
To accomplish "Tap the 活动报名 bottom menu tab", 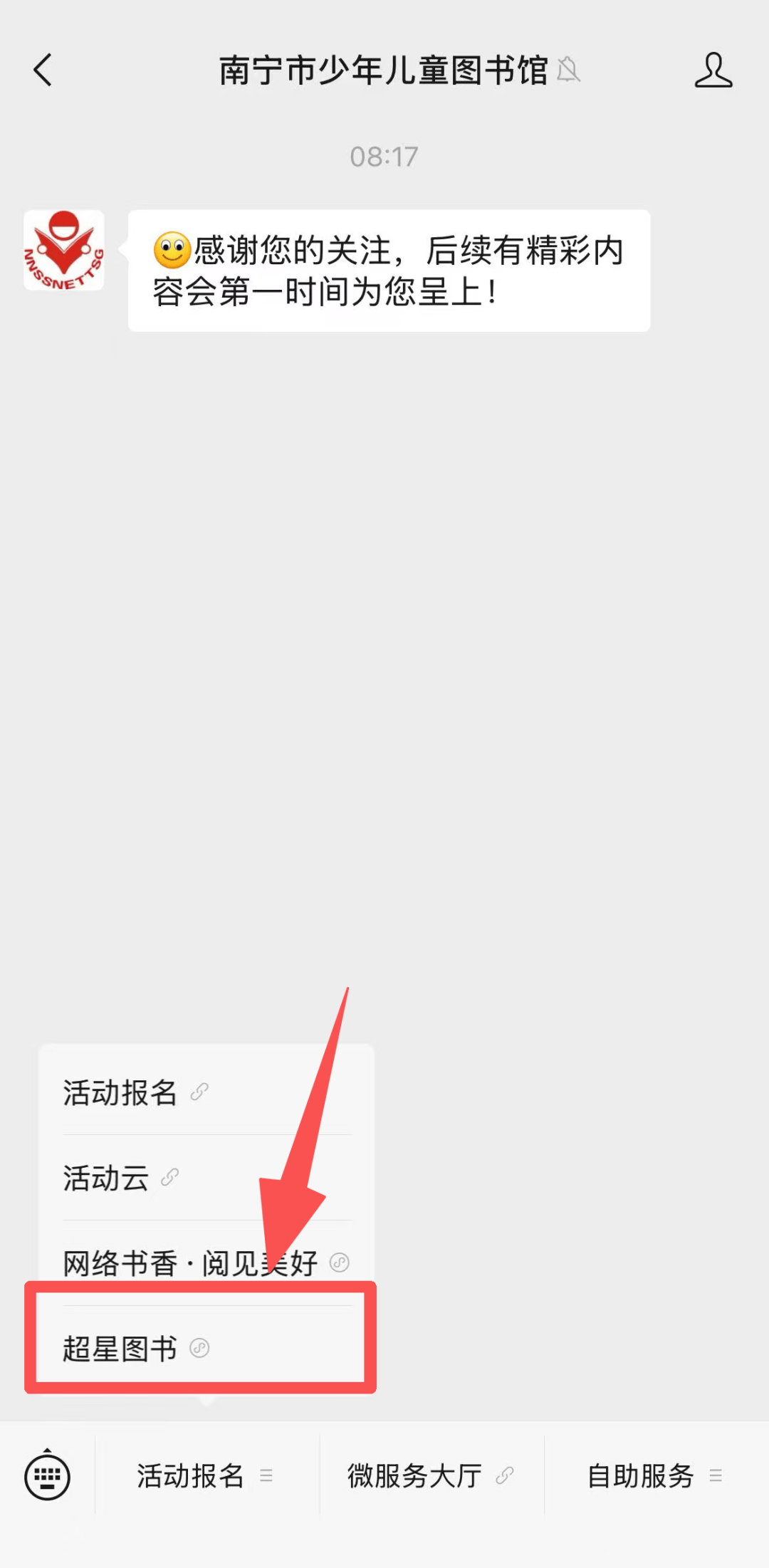I will (206, 1476).
